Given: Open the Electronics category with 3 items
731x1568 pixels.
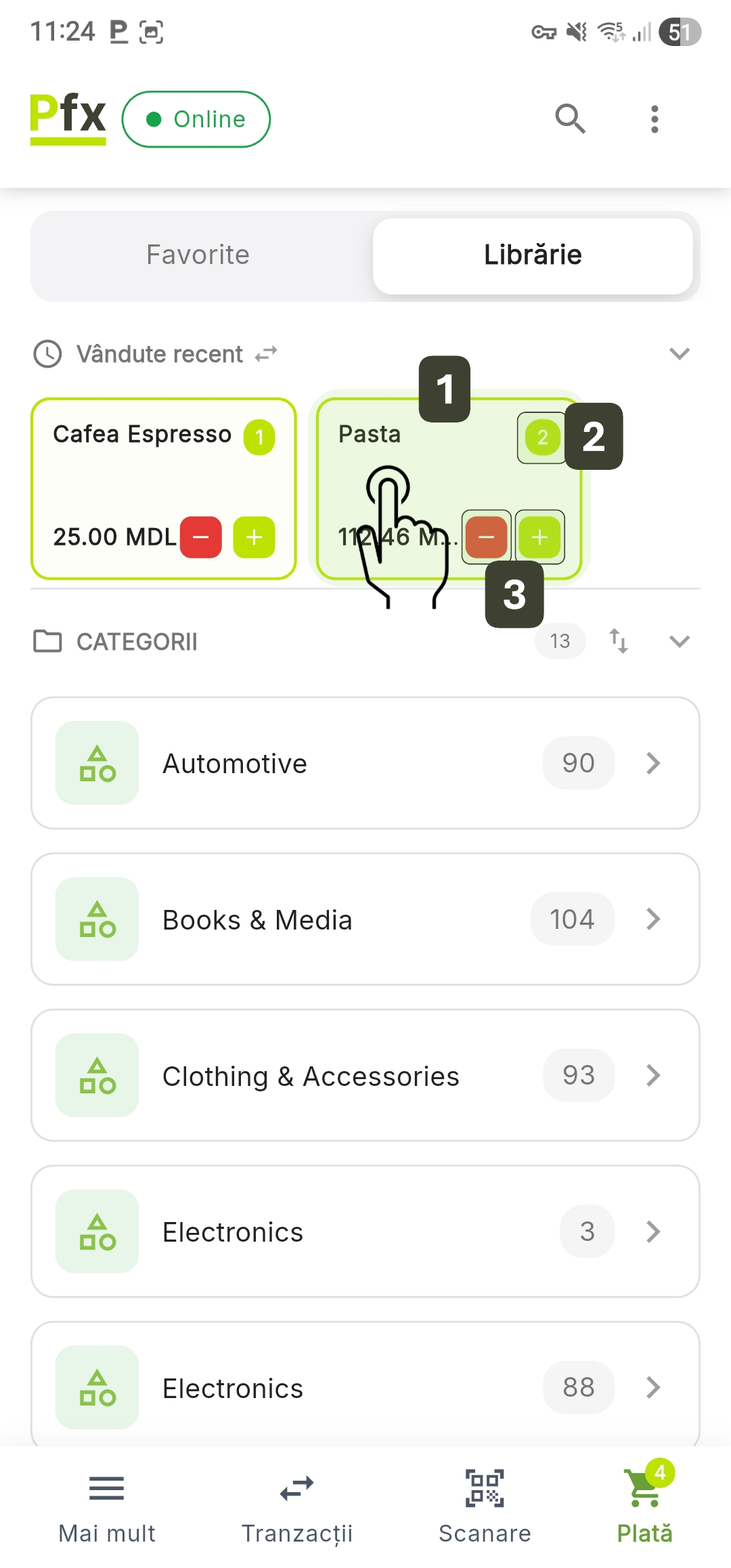Looking at the screenshot, I should 365,1232.
